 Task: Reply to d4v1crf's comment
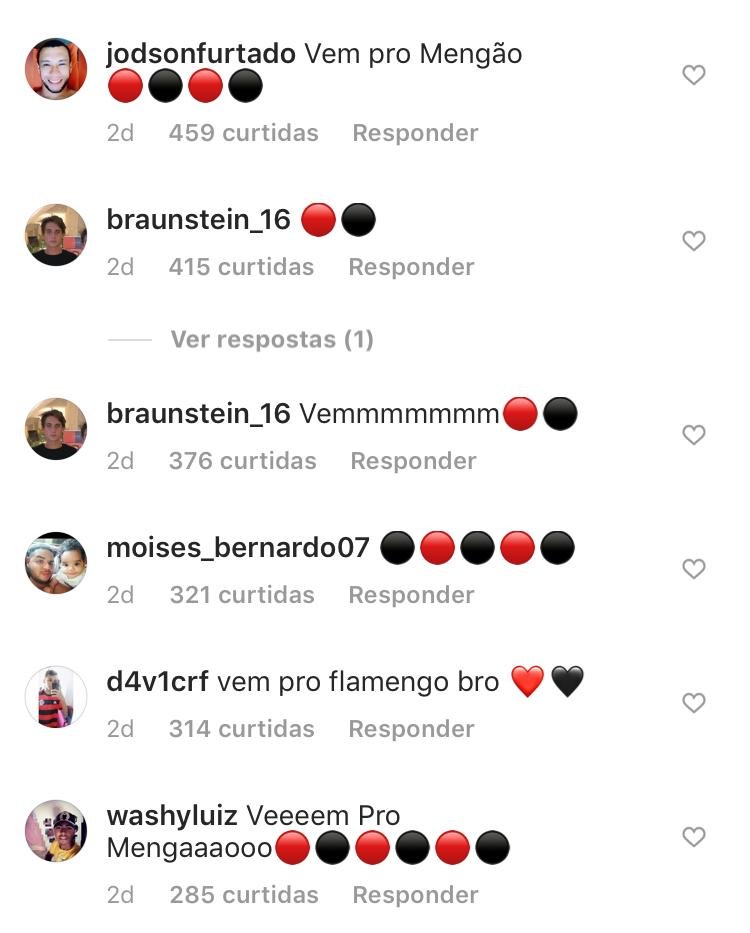tap(411, 729)
